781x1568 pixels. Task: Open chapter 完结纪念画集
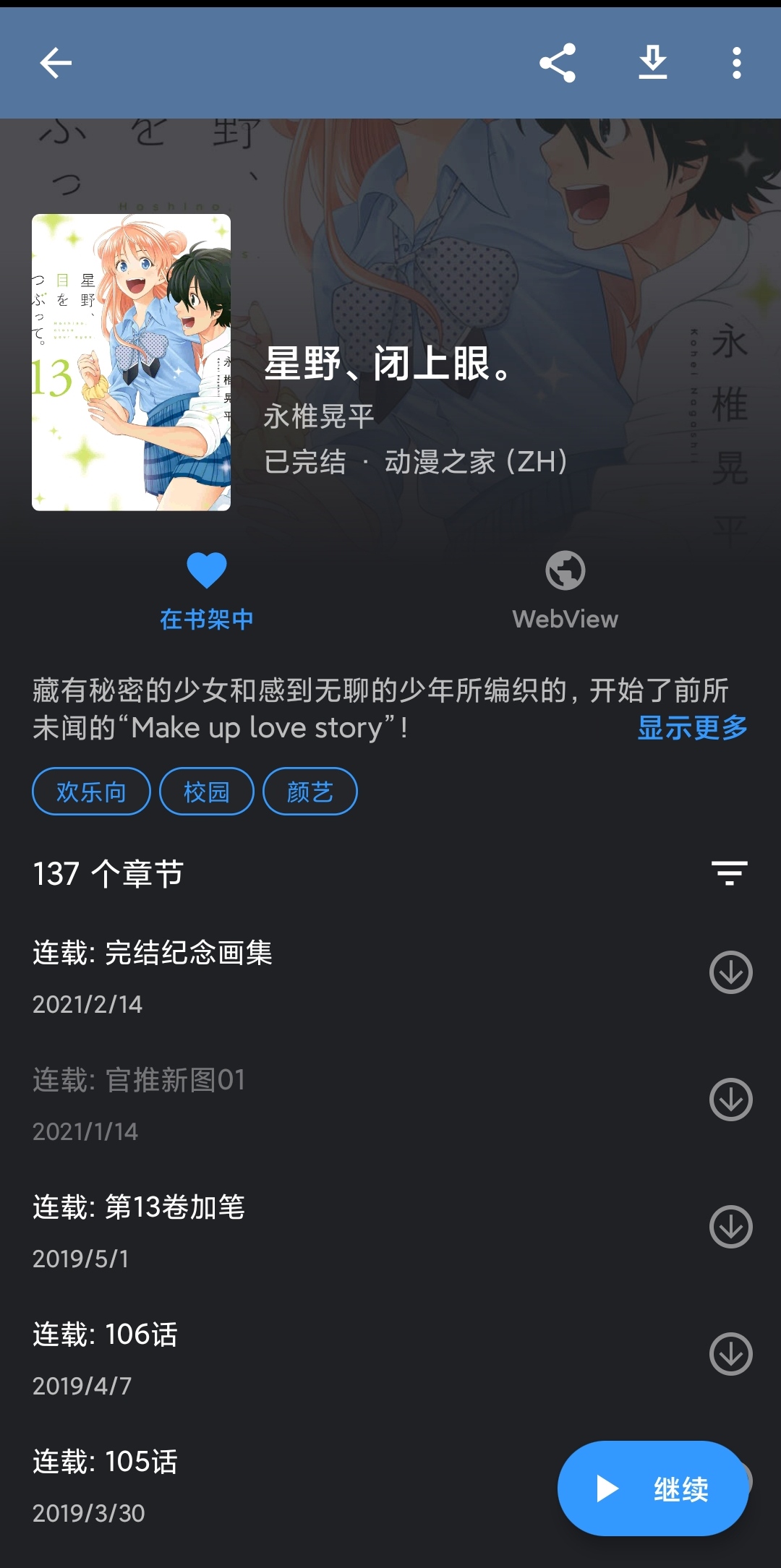pyautogui.click(x=289, y=972)
